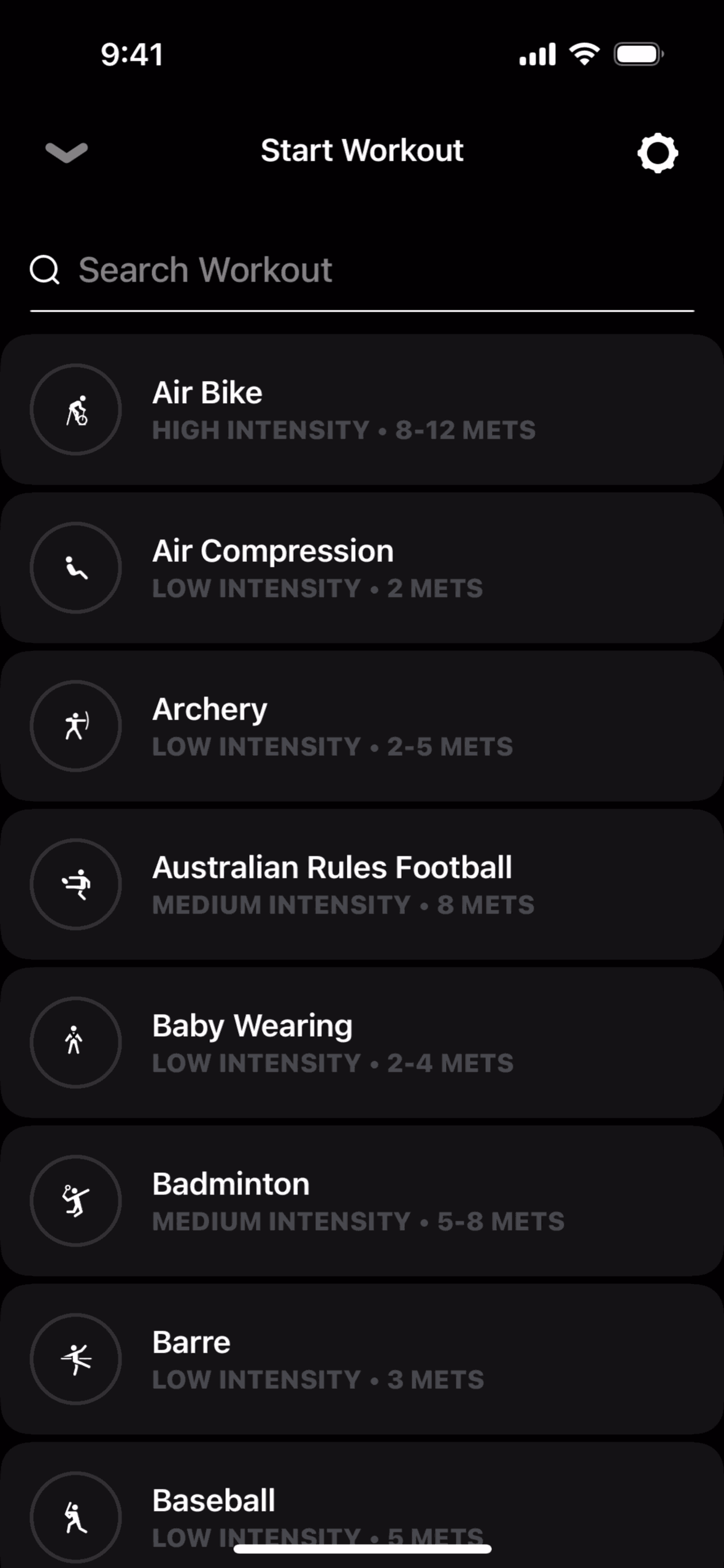Image resolution: width=724 pixels, height=1568 pixels.
Task: Open the Badminton workout
Action: point(362,1201)
